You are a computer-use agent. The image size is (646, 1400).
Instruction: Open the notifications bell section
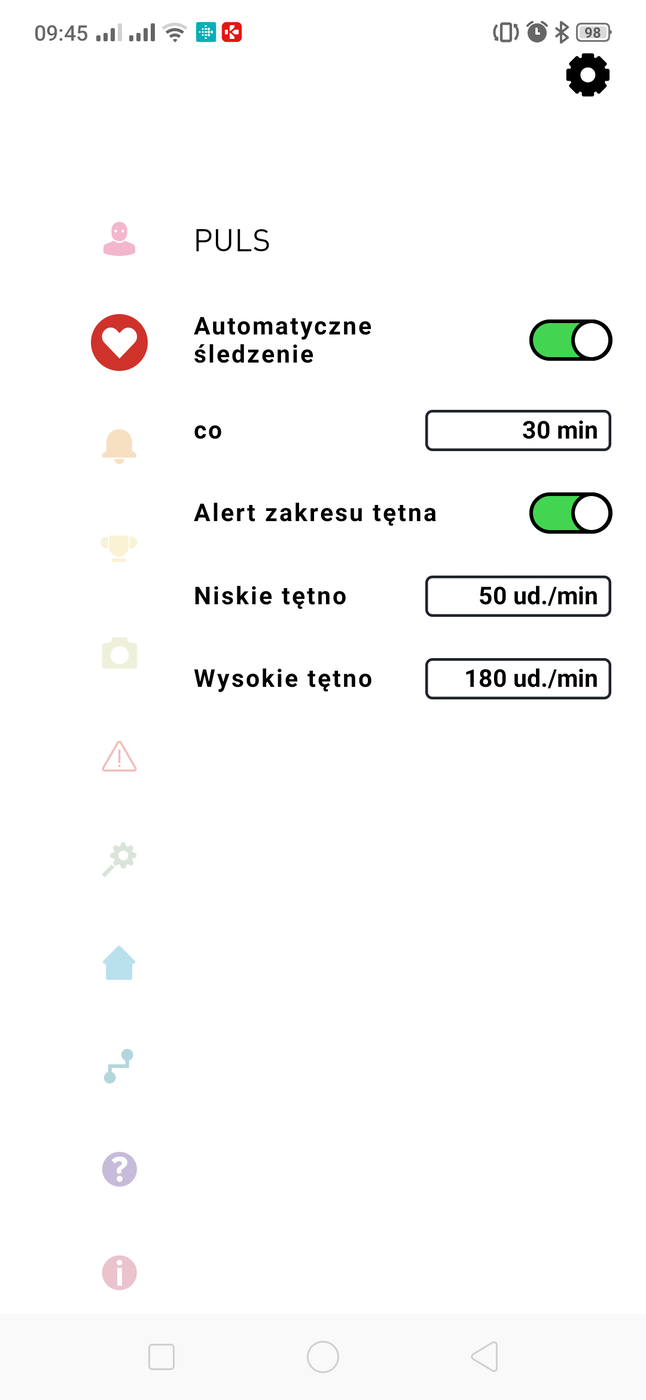(119, 446)
